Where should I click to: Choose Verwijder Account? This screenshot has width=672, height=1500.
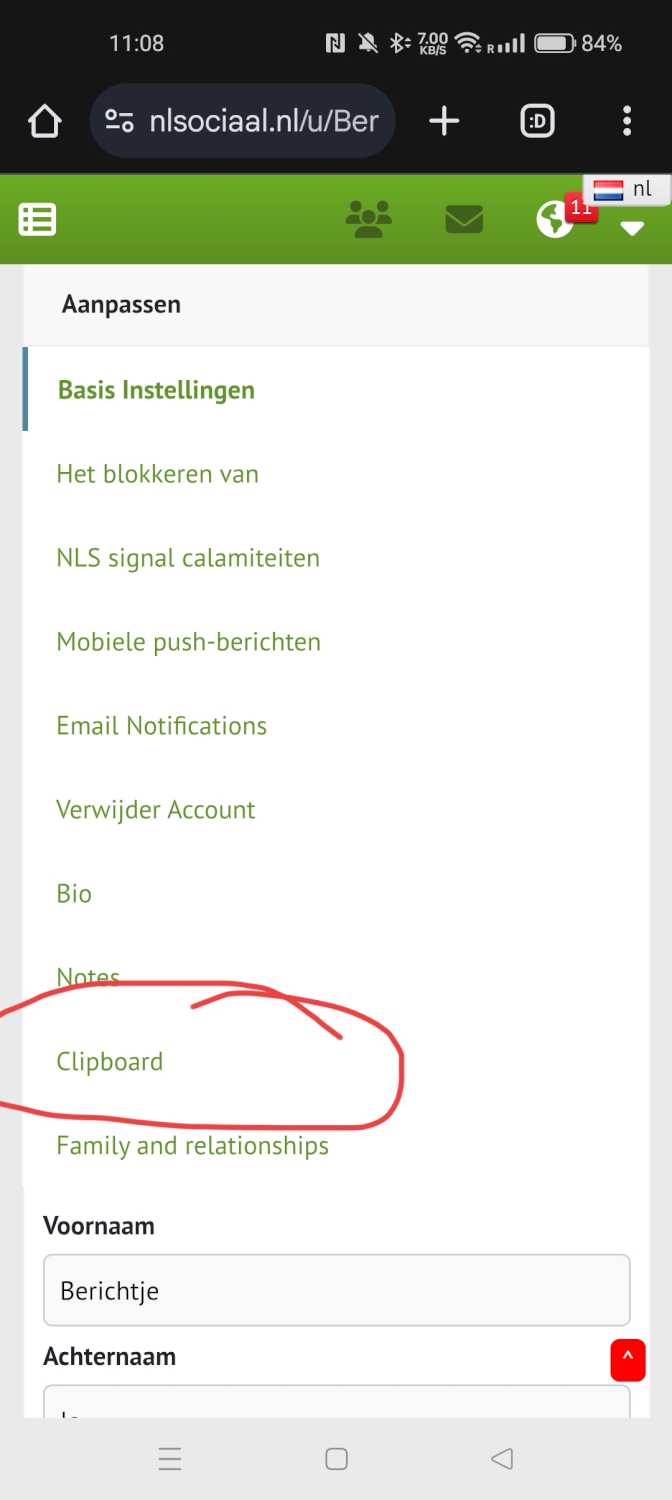click(x=156, y=810)
